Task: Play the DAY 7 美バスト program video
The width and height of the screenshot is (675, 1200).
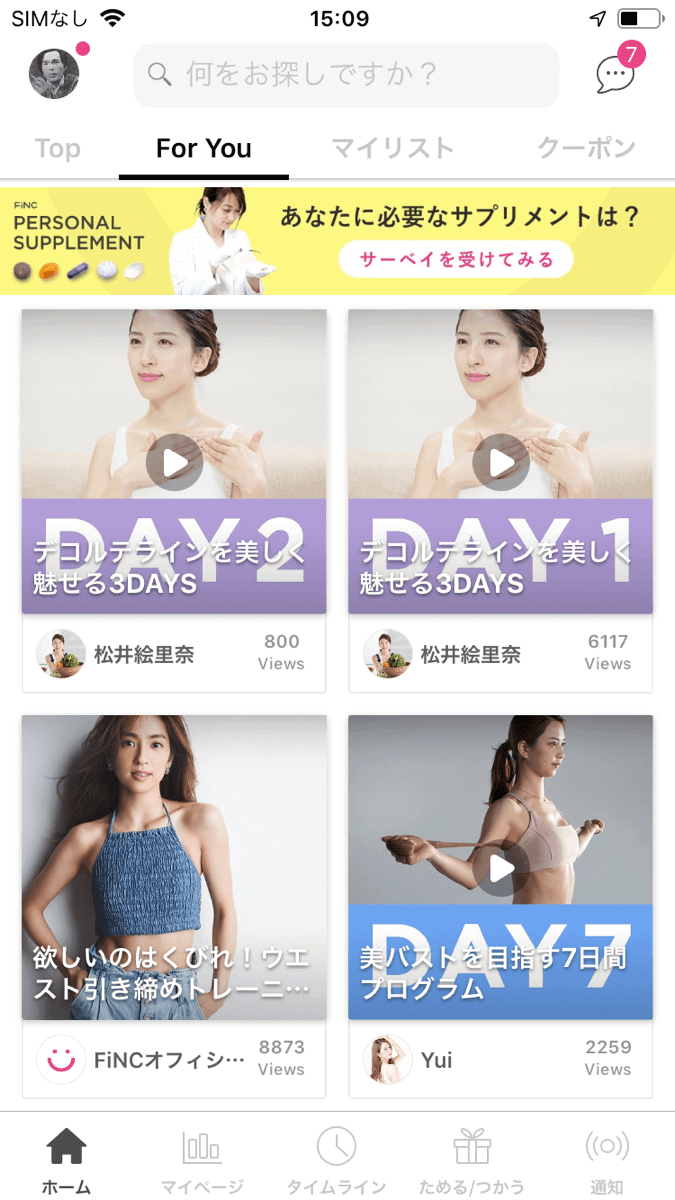Action: 500,867
